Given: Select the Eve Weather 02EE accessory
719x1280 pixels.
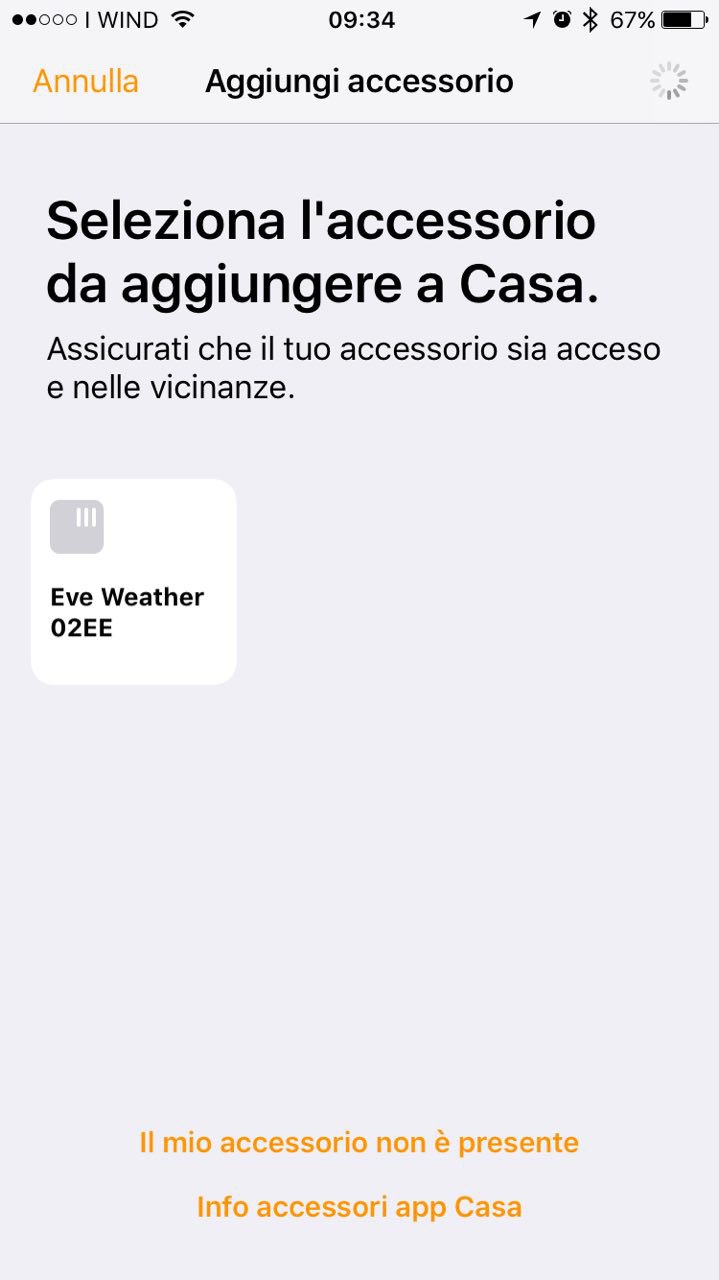Looking at the screenshot, I should coord(134,582).
